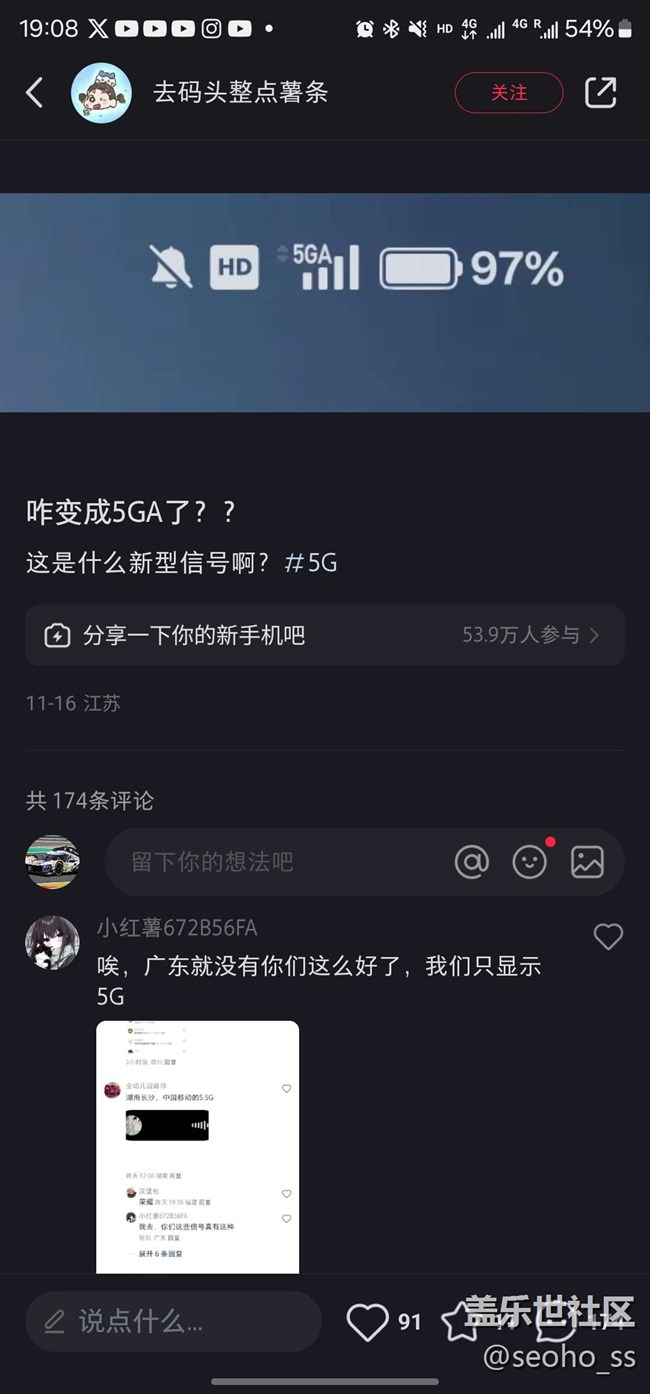Go back using the top-left arrow
Image resolution: width=650 pixels, height=1394 pixels.
point(35,93)
